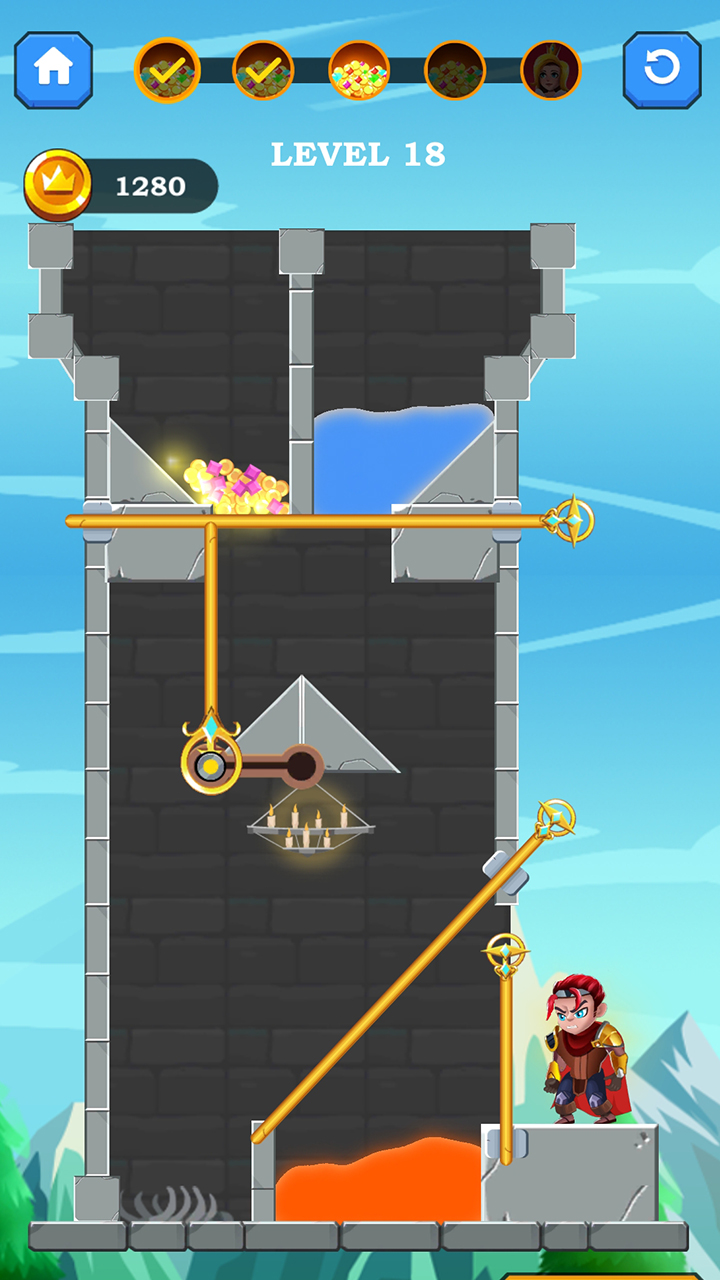Viewport: 720px width, 1280px height.
Task: Go to the home screen button
Action: click(53, 69)
